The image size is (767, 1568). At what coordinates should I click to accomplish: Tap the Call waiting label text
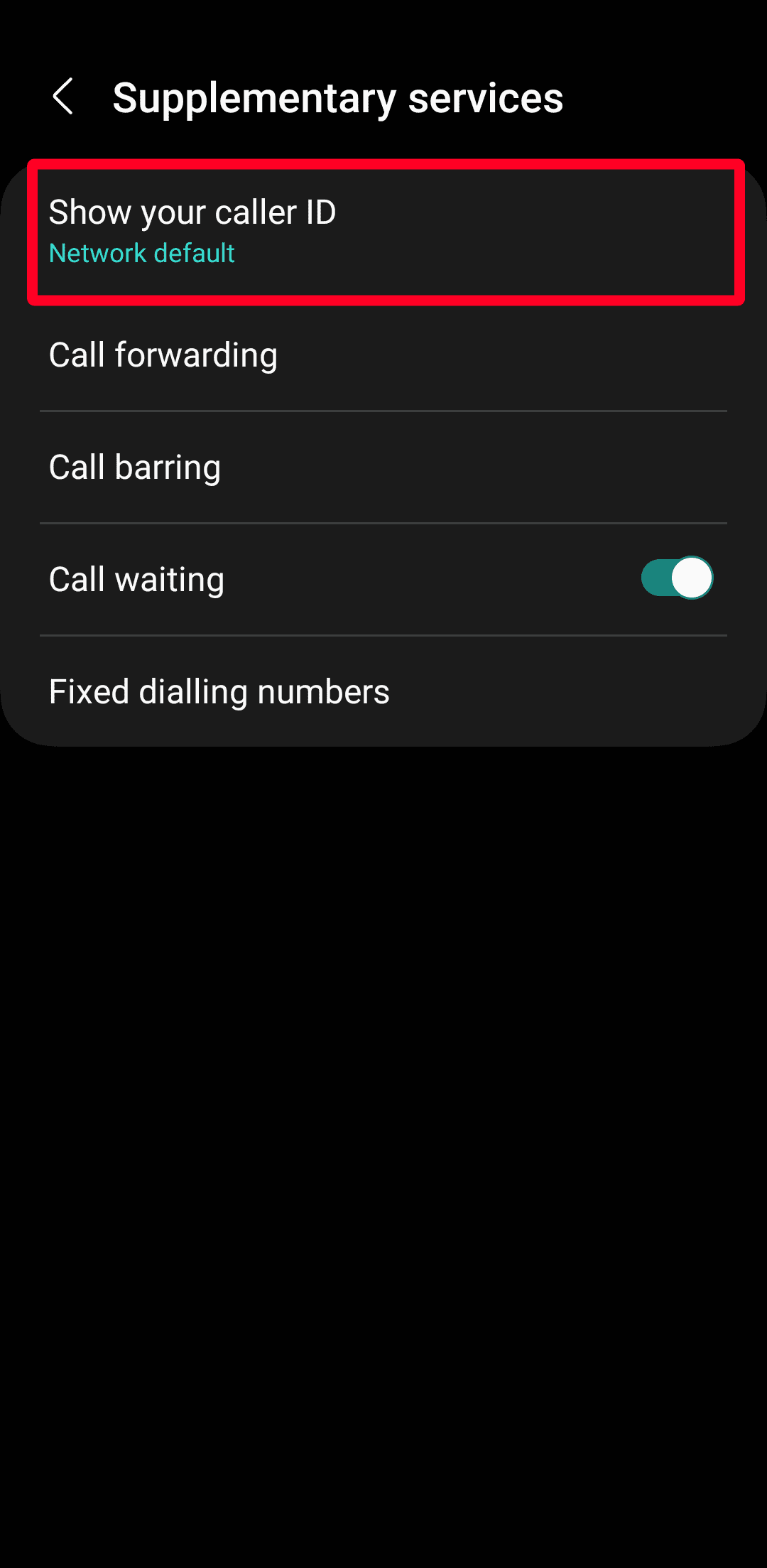click(x=136, y=578)
